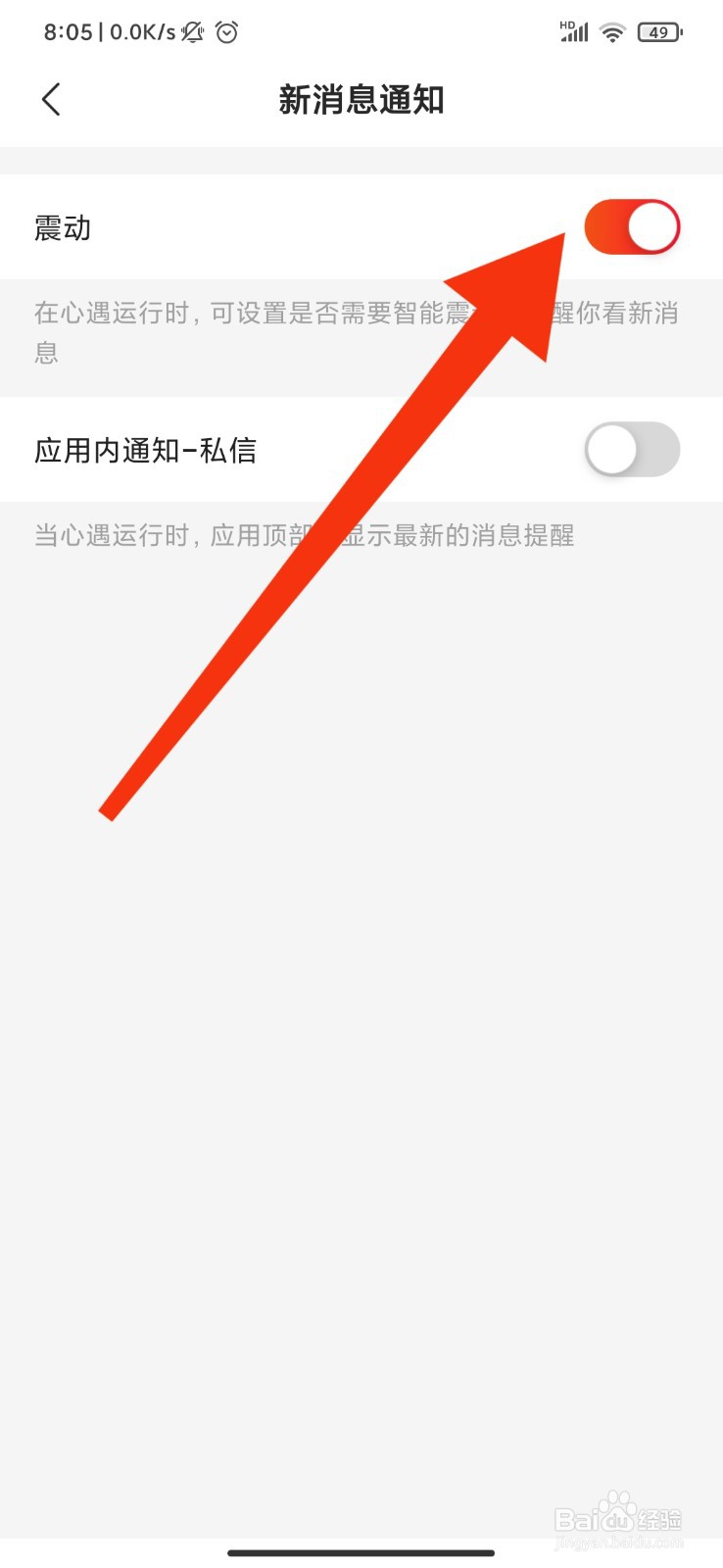
Task: Open the Wi-Fi status icon
Action: point(610,31)
